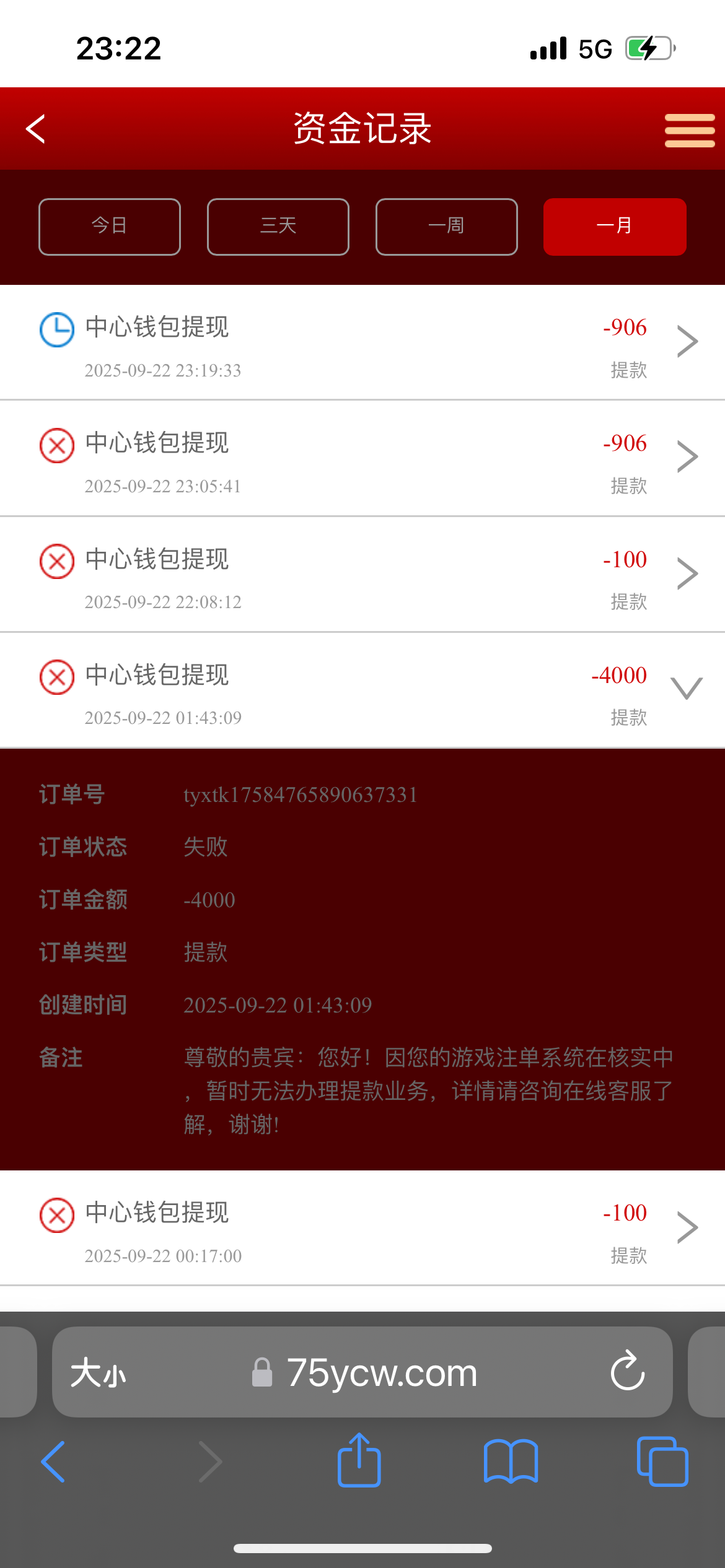Switch to the 三天 filter
The width and height of the screenshot is (725, 1568).
point(278,226)
